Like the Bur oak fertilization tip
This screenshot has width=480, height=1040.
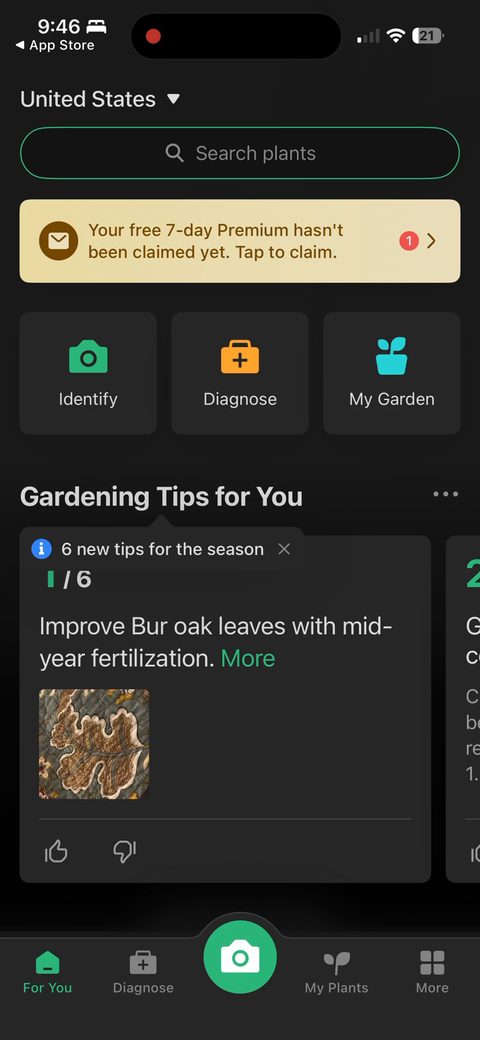(x=56, y=852)
